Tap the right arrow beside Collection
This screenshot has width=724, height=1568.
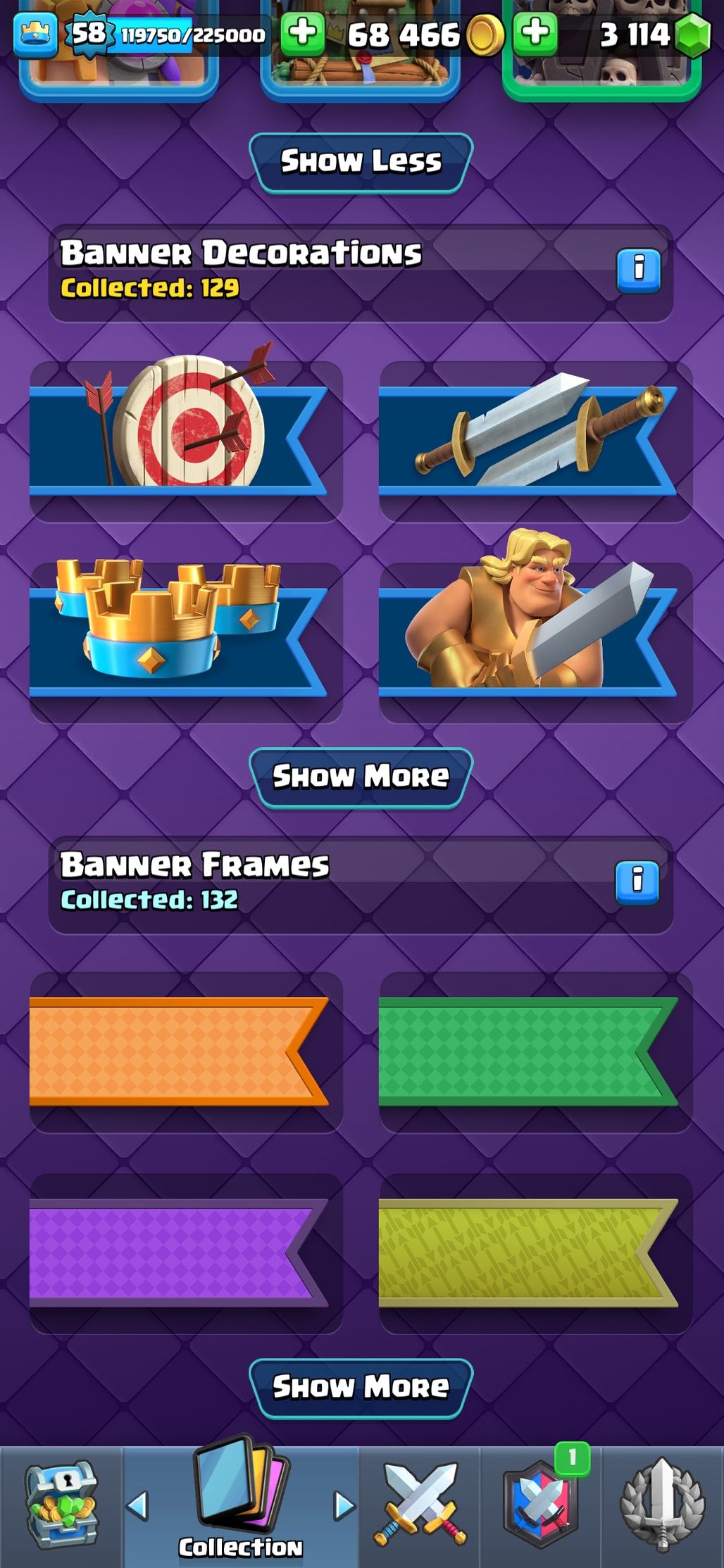(x=344, y=1505)
